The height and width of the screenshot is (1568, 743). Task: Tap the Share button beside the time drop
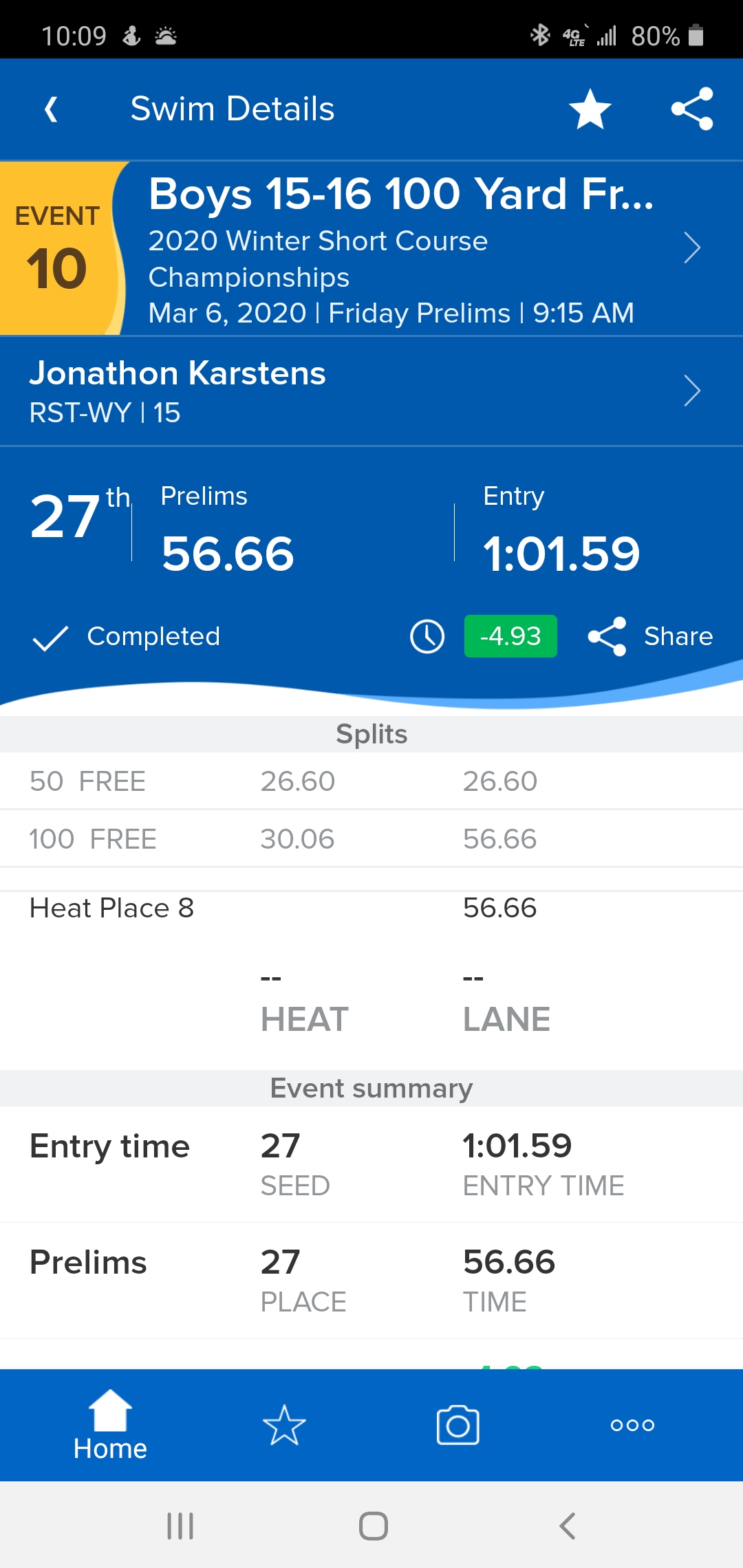tap(651, 636)
